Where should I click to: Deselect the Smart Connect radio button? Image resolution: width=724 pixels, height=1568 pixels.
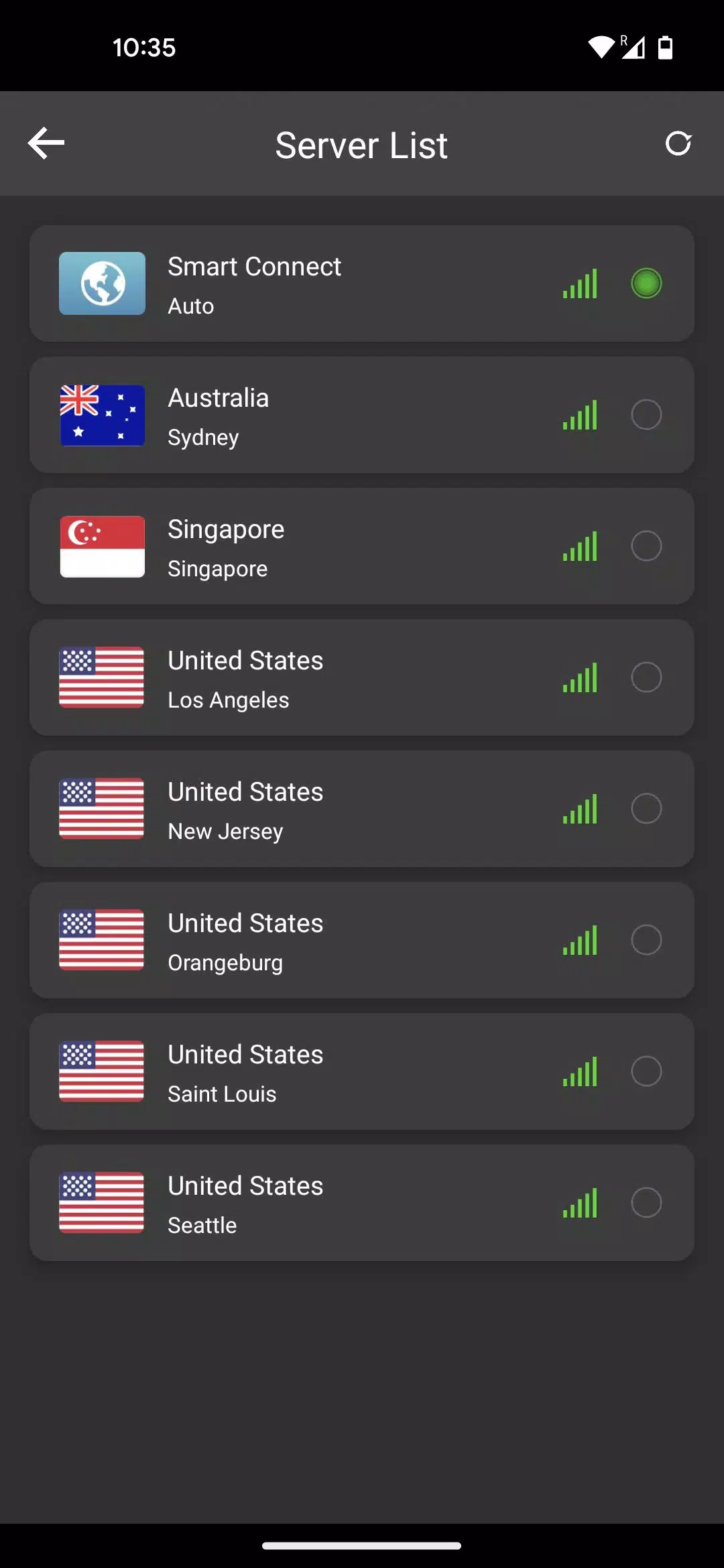pos(646,283)
